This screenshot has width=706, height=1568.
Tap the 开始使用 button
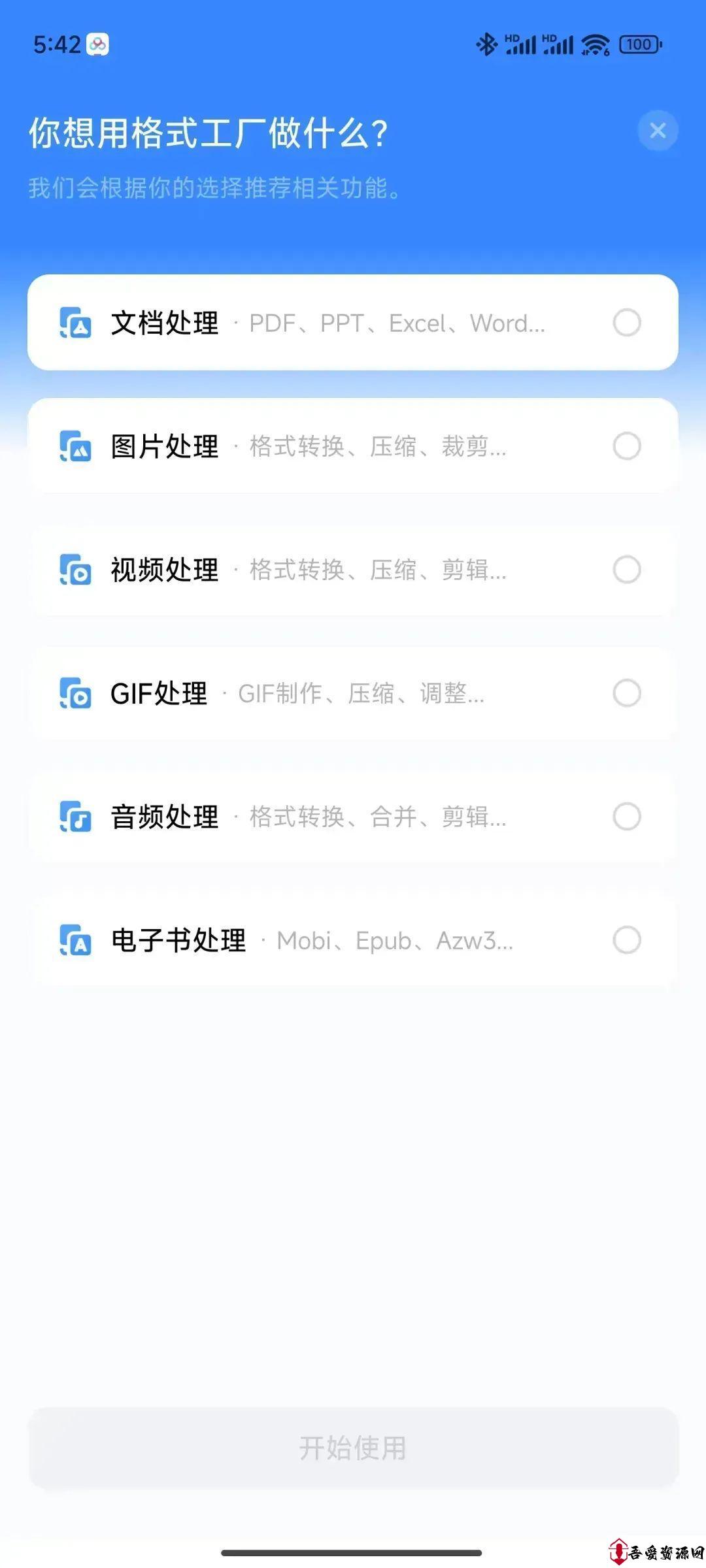coord(353,1448)
